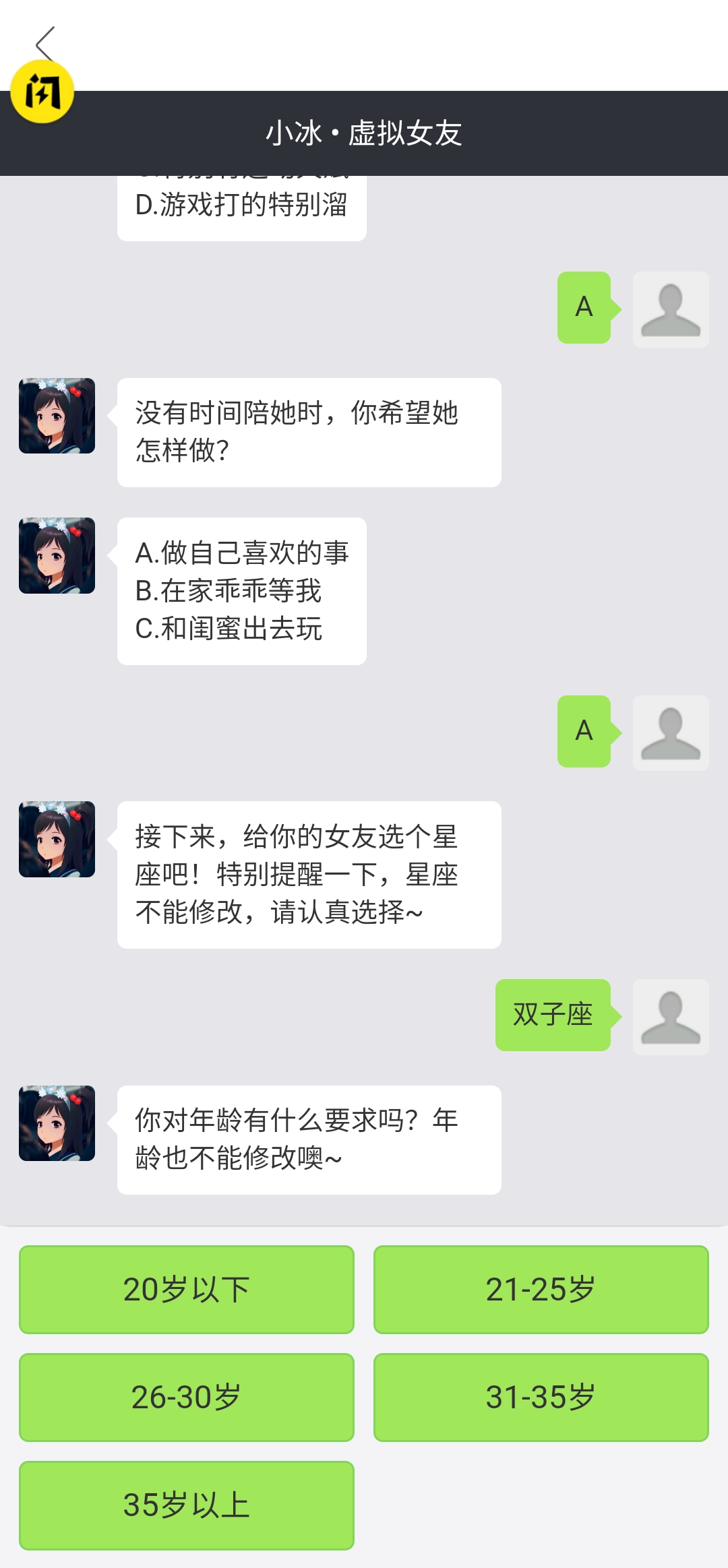Select the 20岁以下 age option

tap(185, 1289)
